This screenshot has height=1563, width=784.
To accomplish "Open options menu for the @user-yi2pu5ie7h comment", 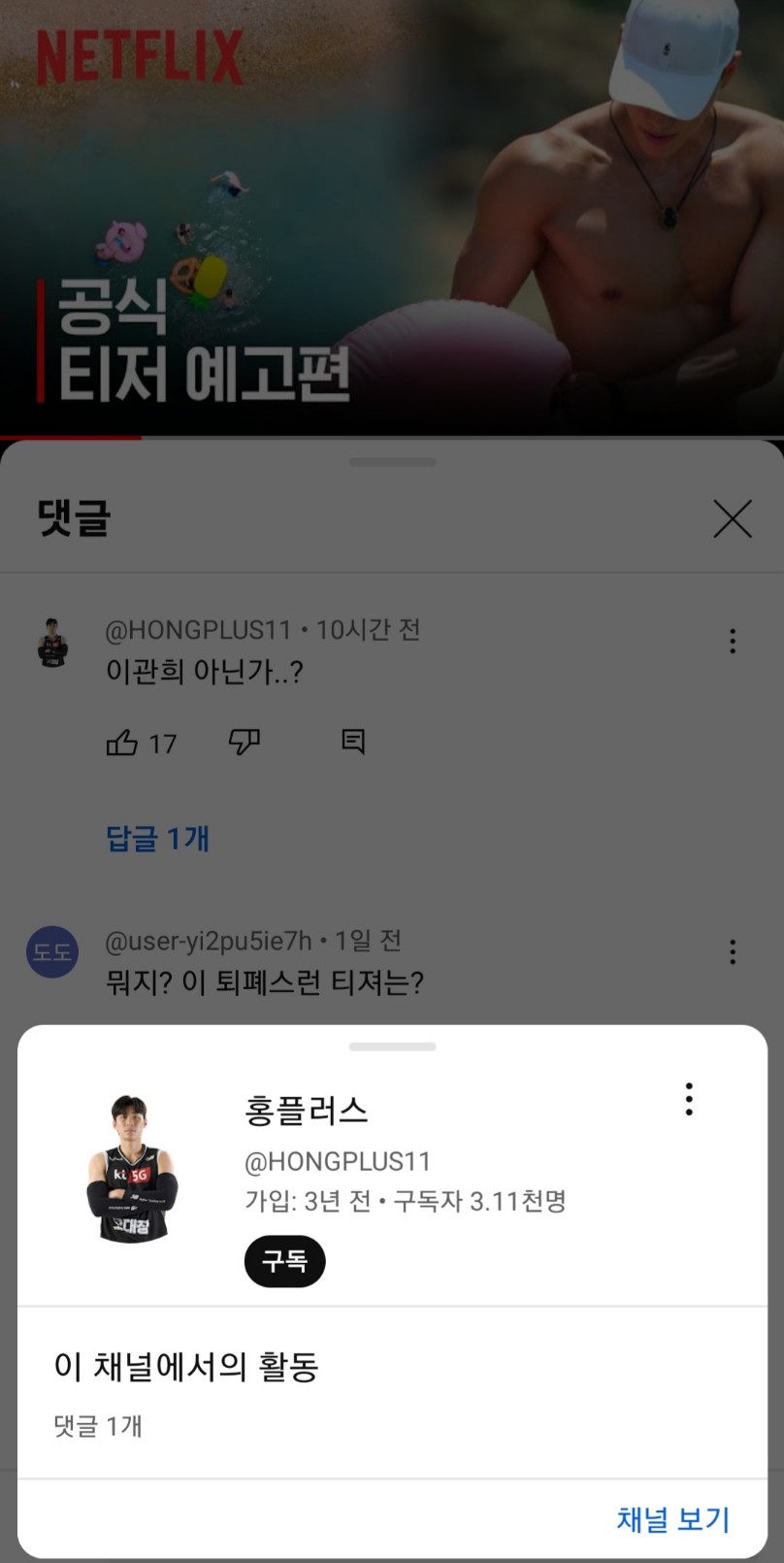I will click(733, 951).
